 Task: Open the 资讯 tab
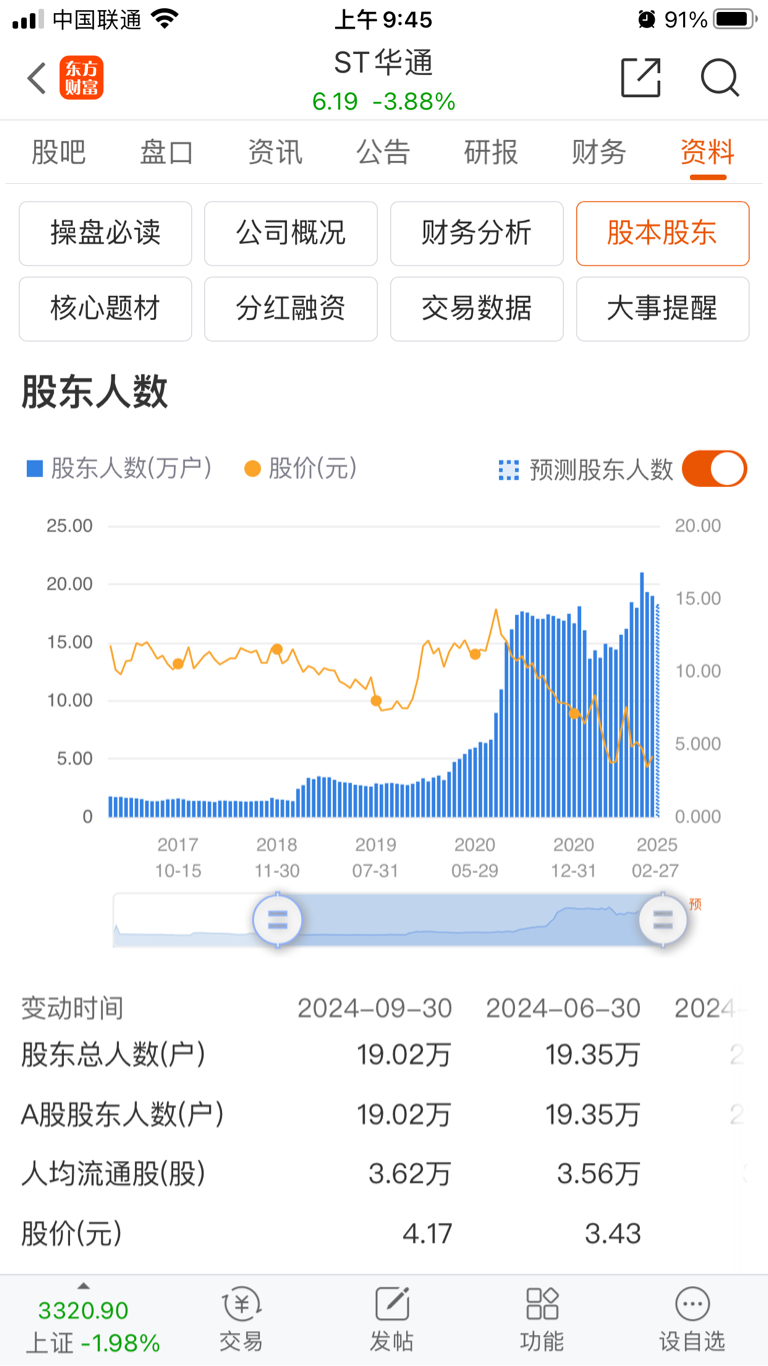pos(275,153)
